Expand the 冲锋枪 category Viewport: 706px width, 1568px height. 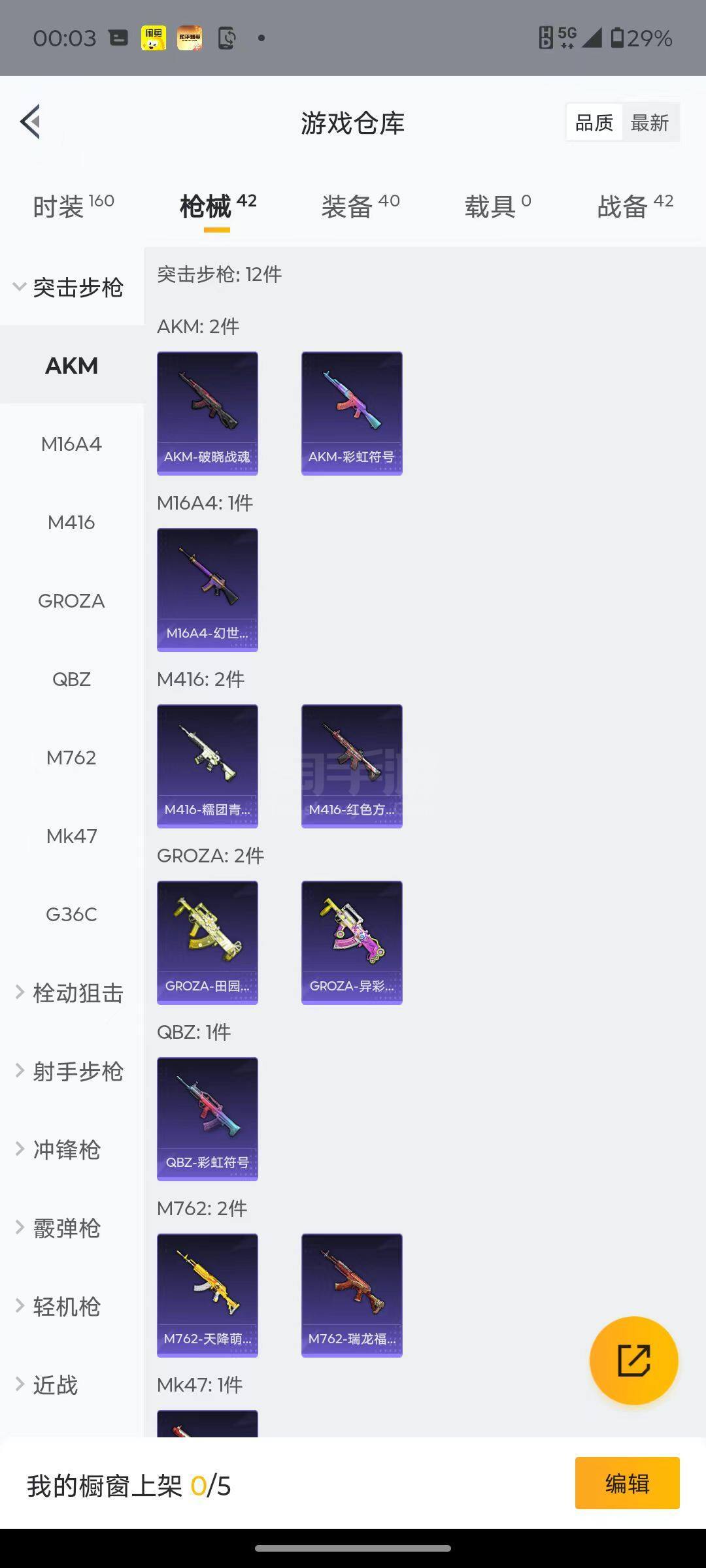pos(65,1150)
